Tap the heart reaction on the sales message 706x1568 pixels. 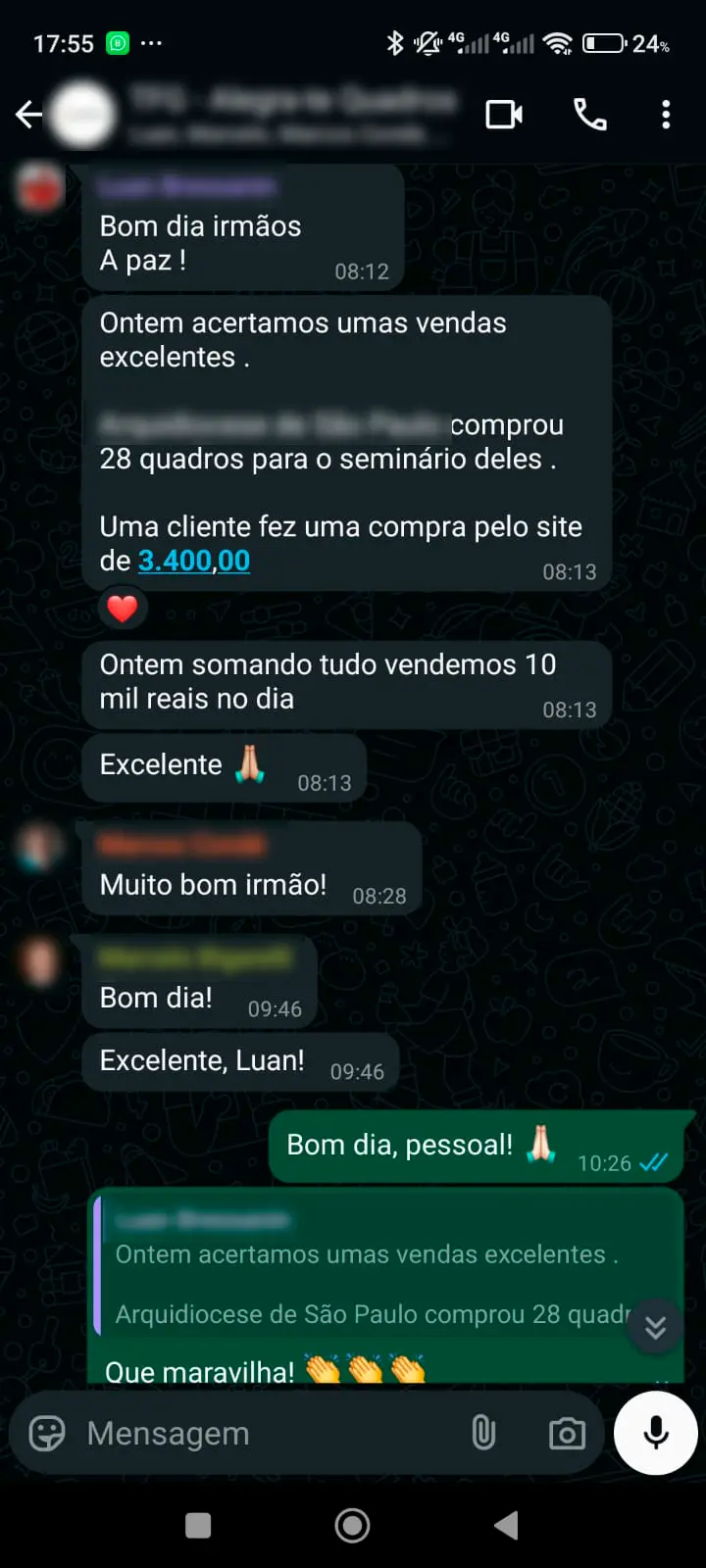point(121,608)
